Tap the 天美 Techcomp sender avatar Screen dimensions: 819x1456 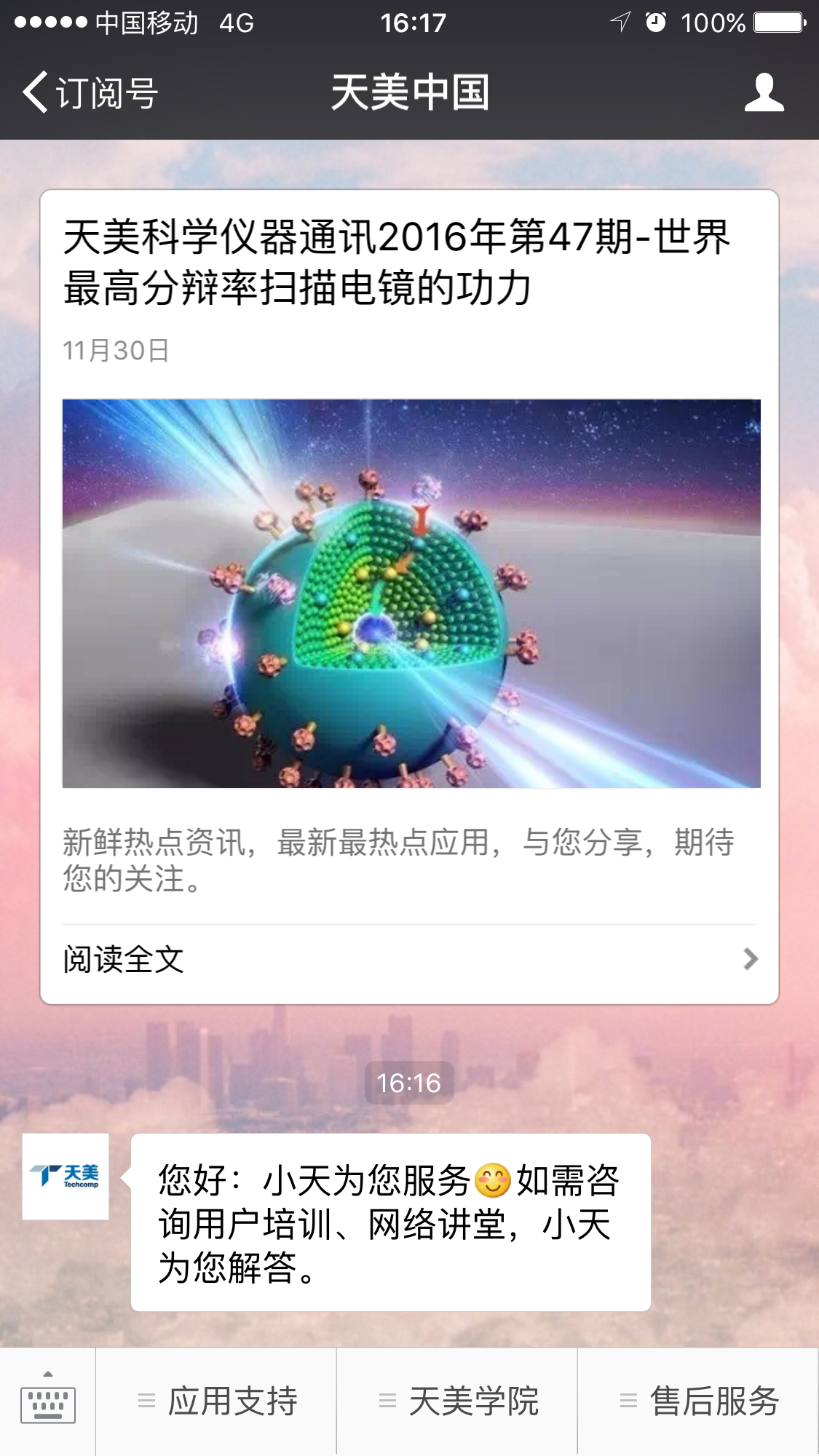pyautogui.click(x=66, y=1176)
